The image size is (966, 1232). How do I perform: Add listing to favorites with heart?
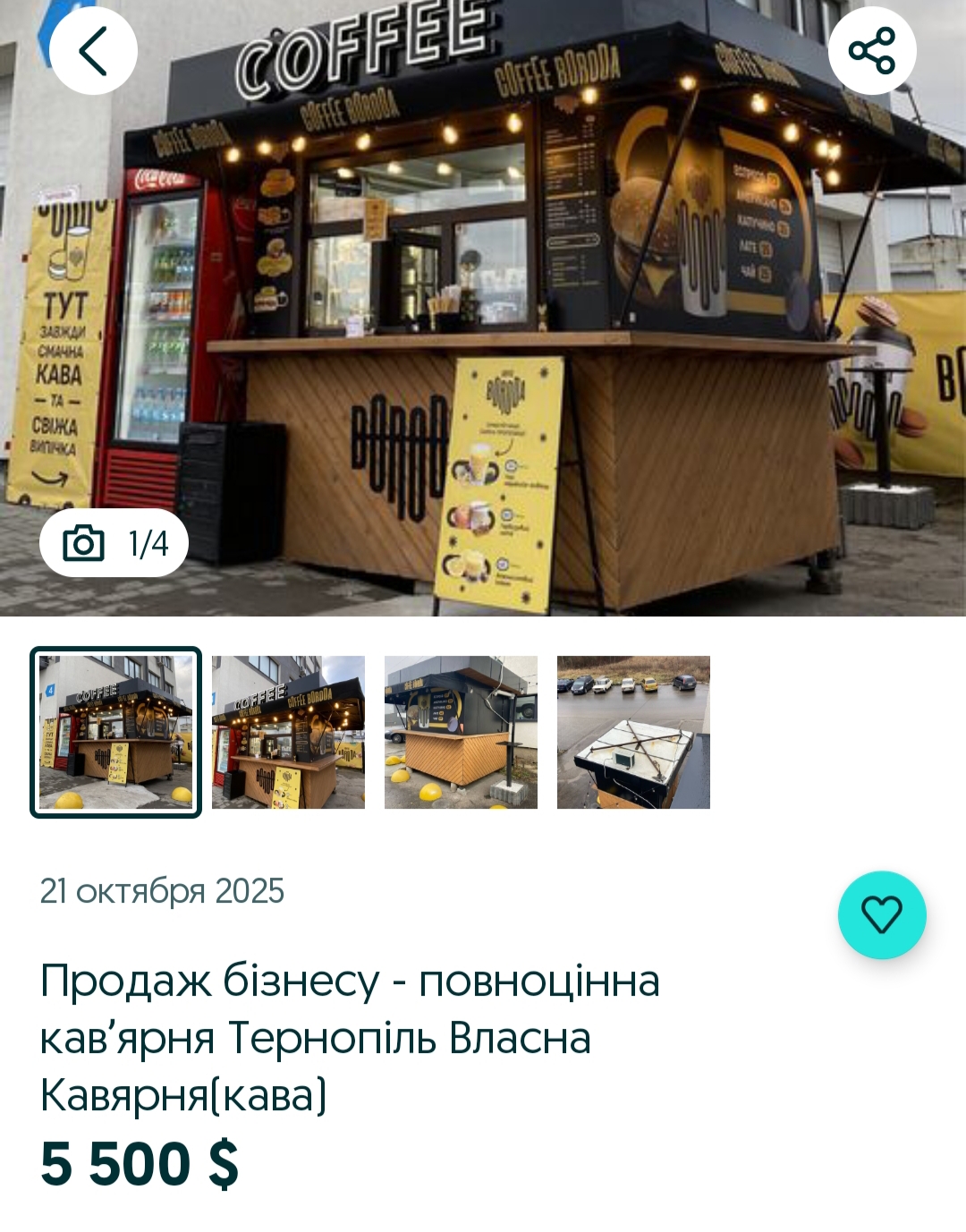pyautogui.click(x=881, y=914)
